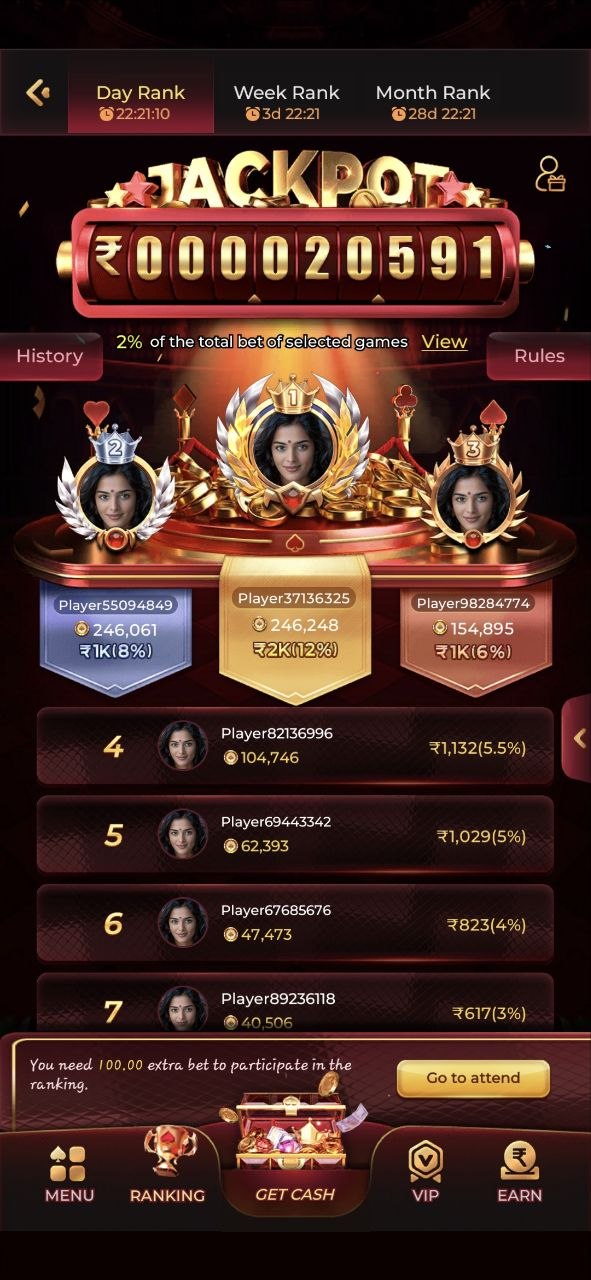The image size is (591, 1280).
Task: Tap the Go to attend button
Action: [473, 1078]
